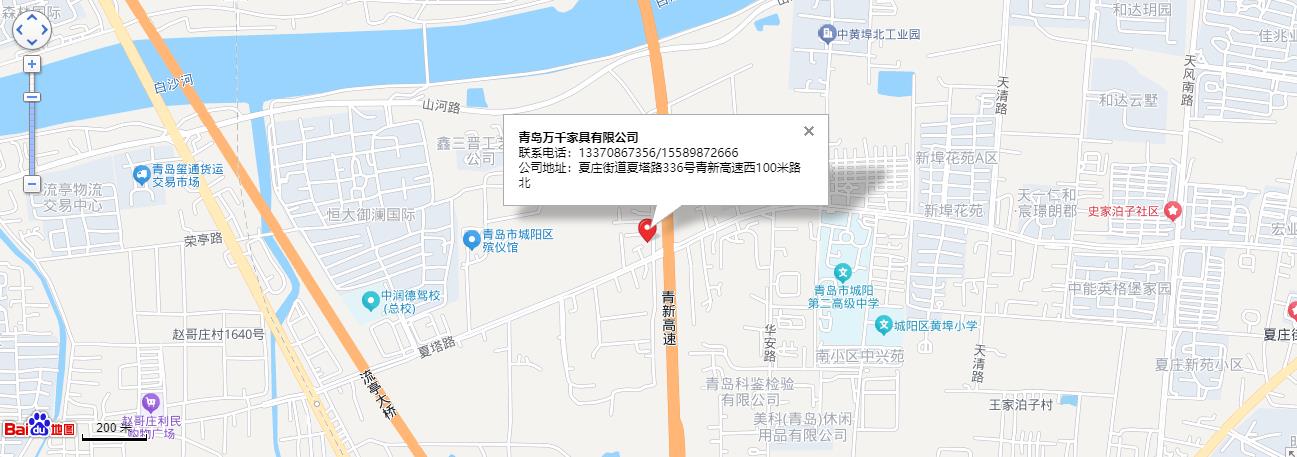Pan the map up with the arrow
The image size is (1297, 457).
click(x=31, y=17)
